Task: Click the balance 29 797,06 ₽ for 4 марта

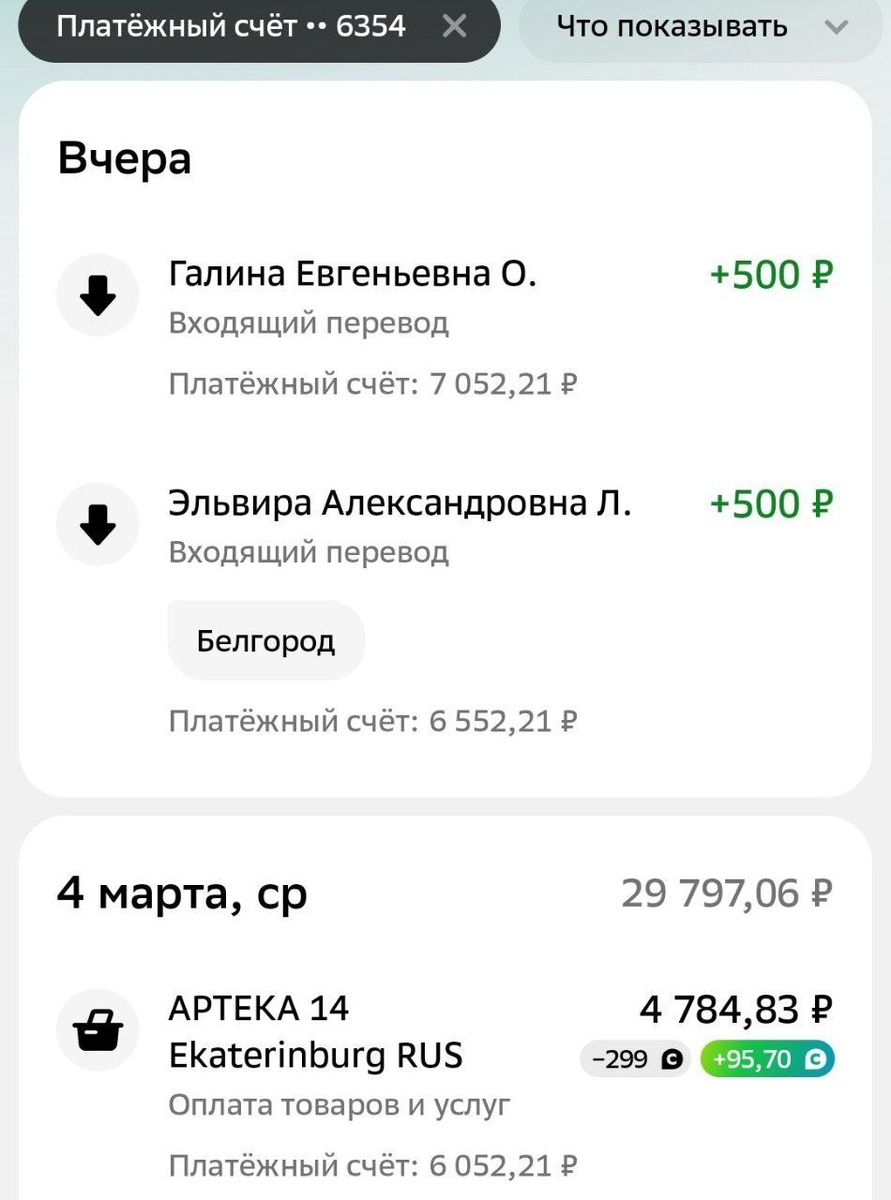Action: click(727, 893)
